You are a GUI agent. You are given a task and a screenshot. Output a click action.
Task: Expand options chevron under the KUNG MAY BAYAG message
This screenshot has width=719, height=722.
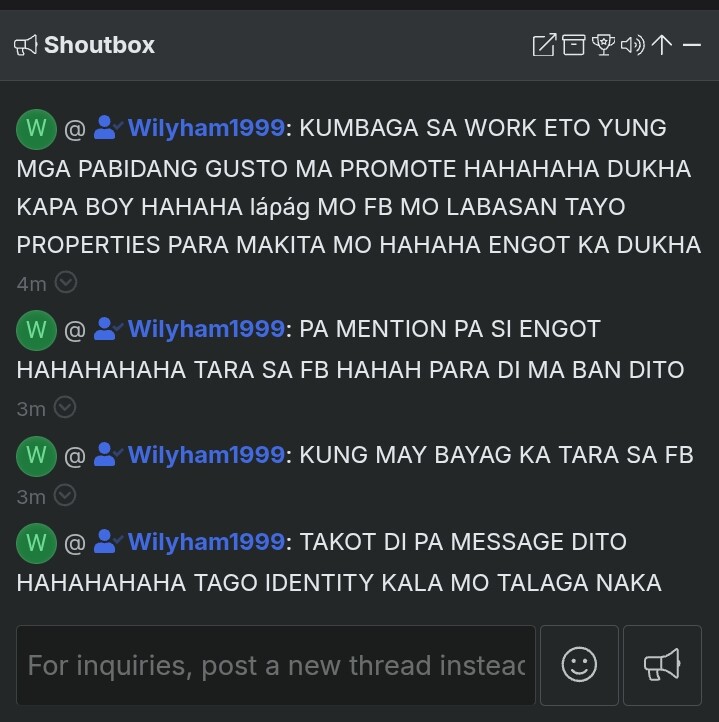pyautogui.click(x=66, y=496)
